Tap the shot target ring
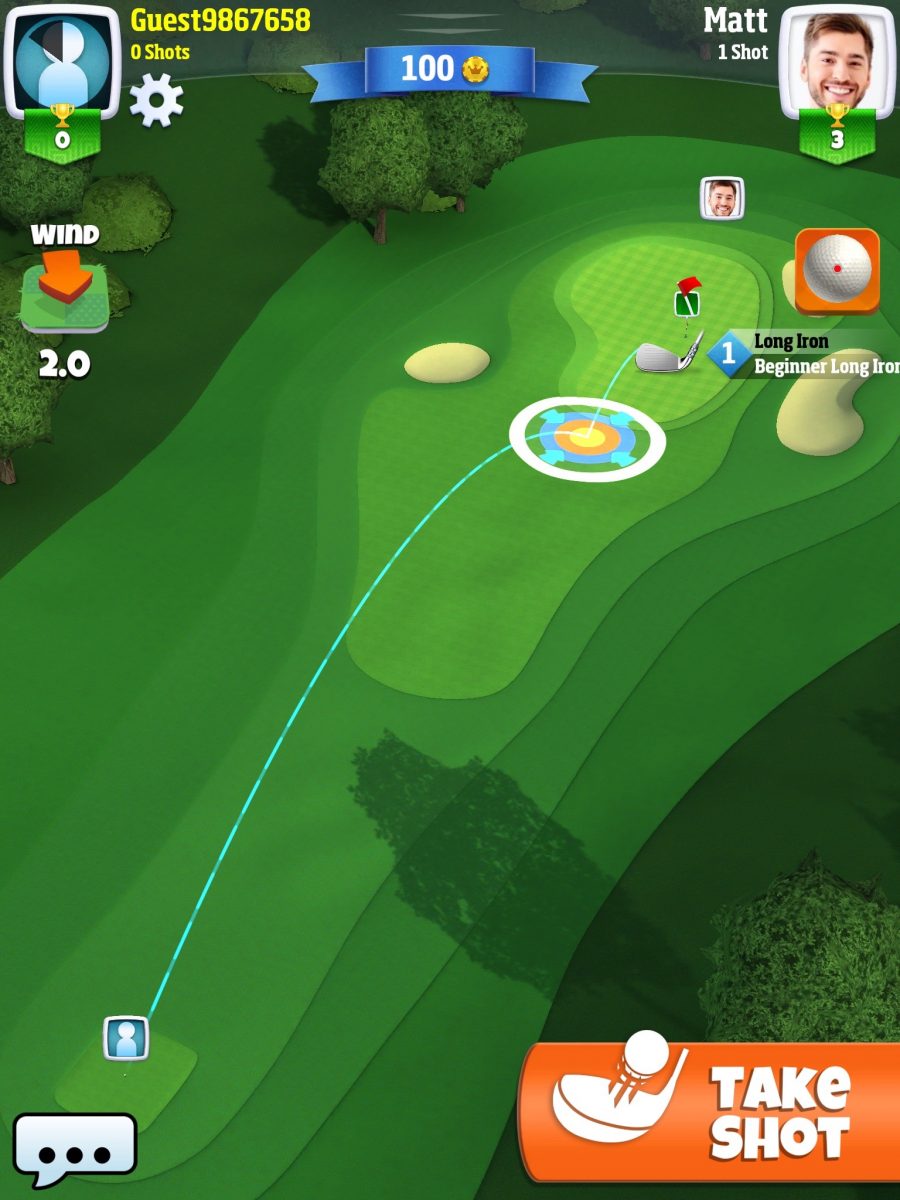This screenshot has width=900, height=1200. click(587, 436)
